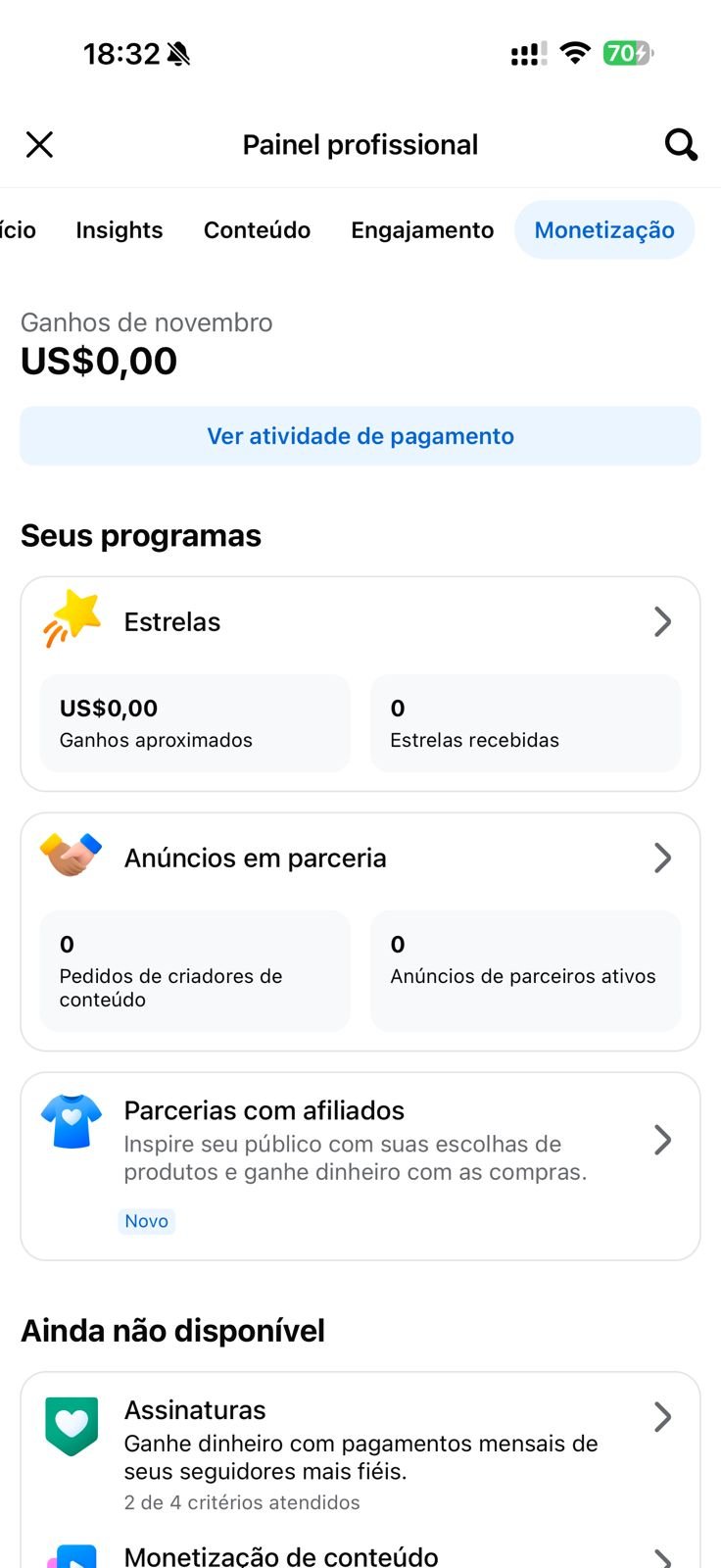Switch to the Conteúdo tab
The height and width of the screenshot is (1568, 721).
(257, 230)
